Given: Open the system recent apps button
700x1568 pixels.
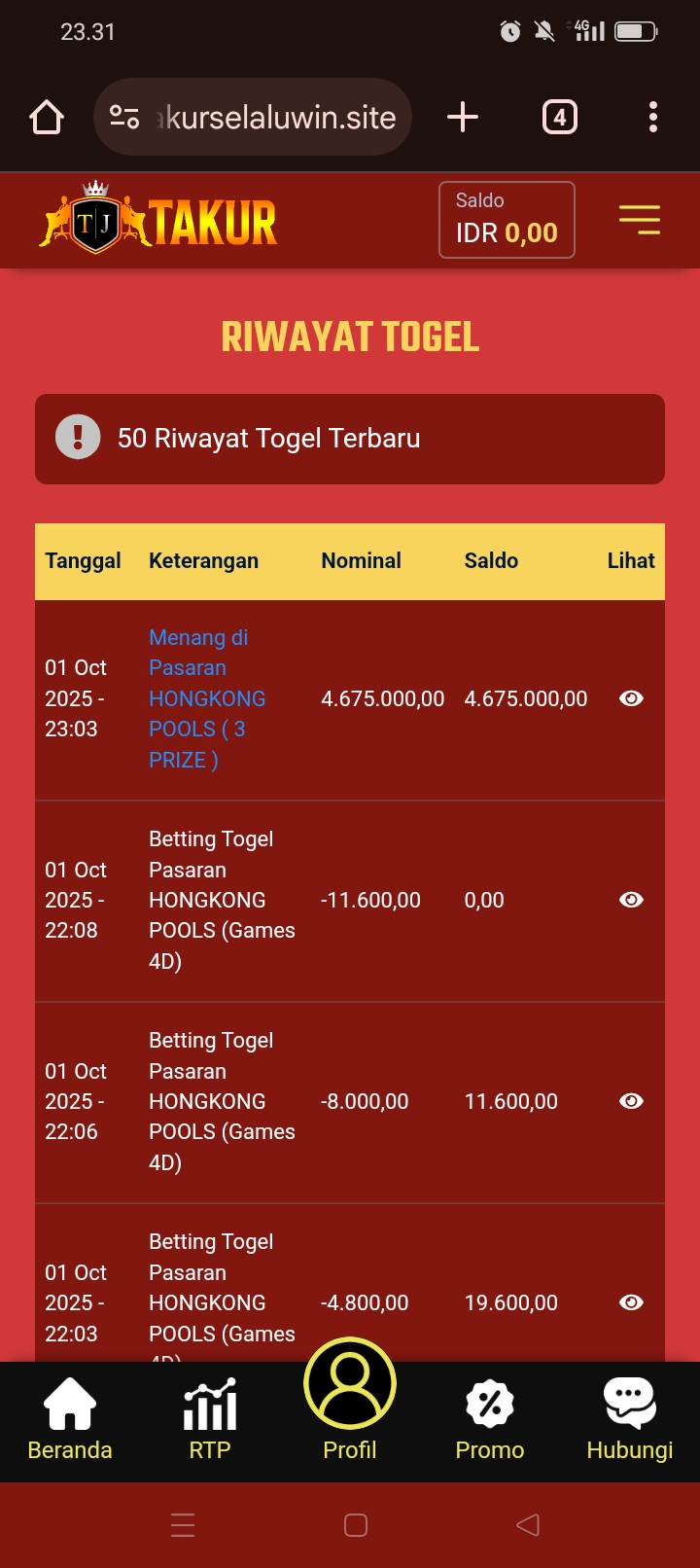Looking at the screenshot, I should [x=183, y=1525].
